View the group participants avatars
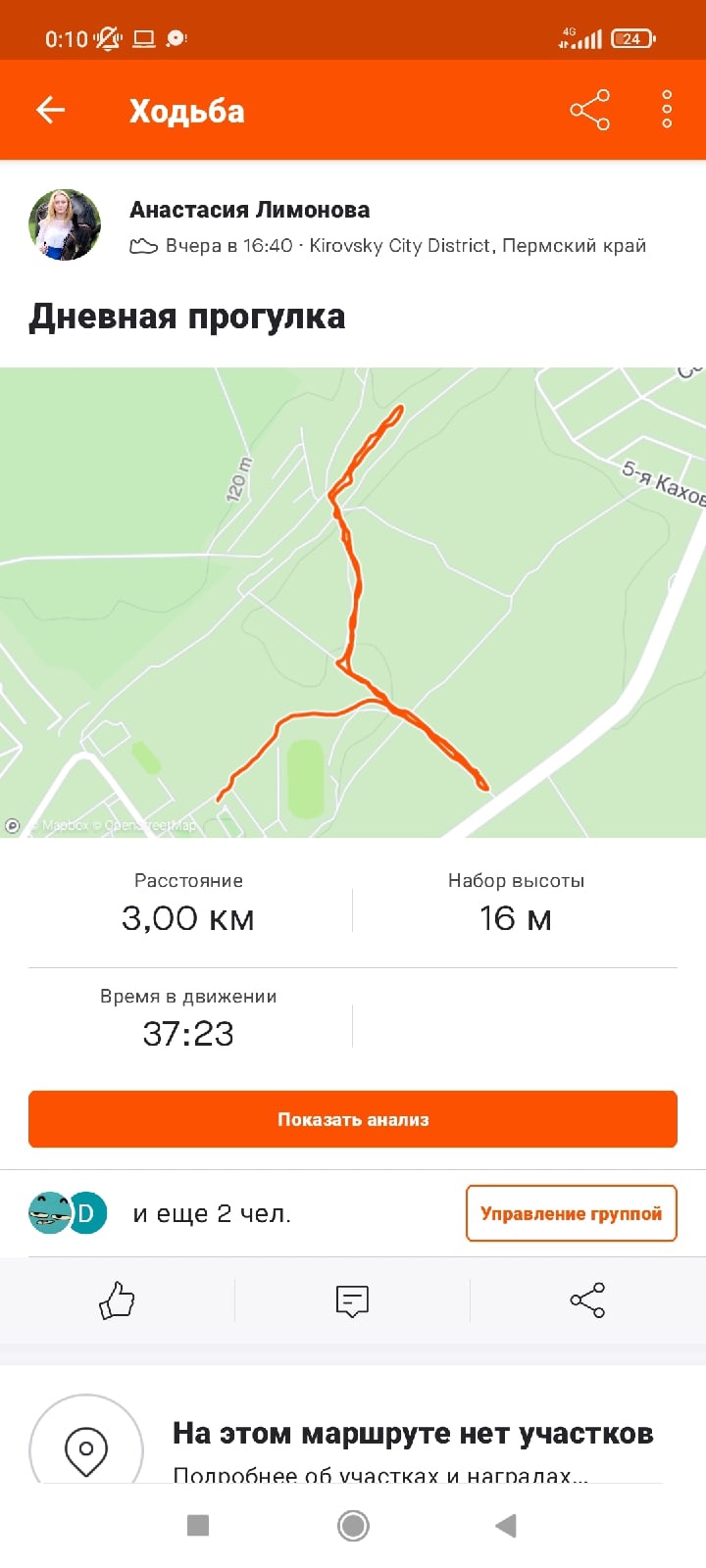Viewport: 706px width, 1568px height. click(68, 1213)
